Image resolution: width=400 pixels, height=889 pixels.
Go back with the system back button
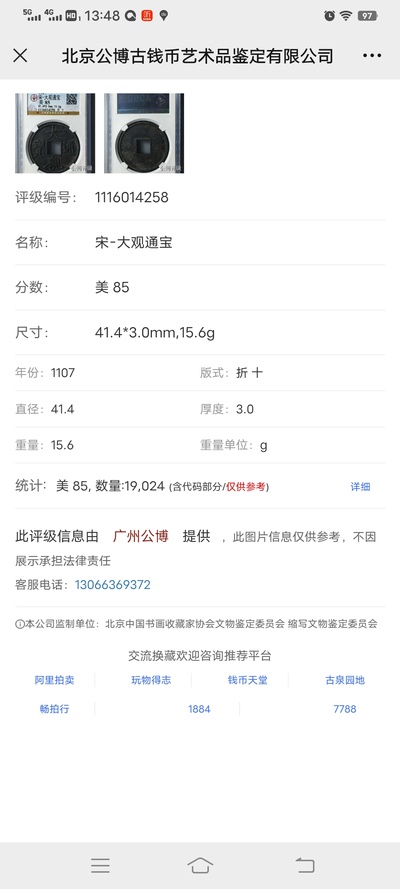305,865
